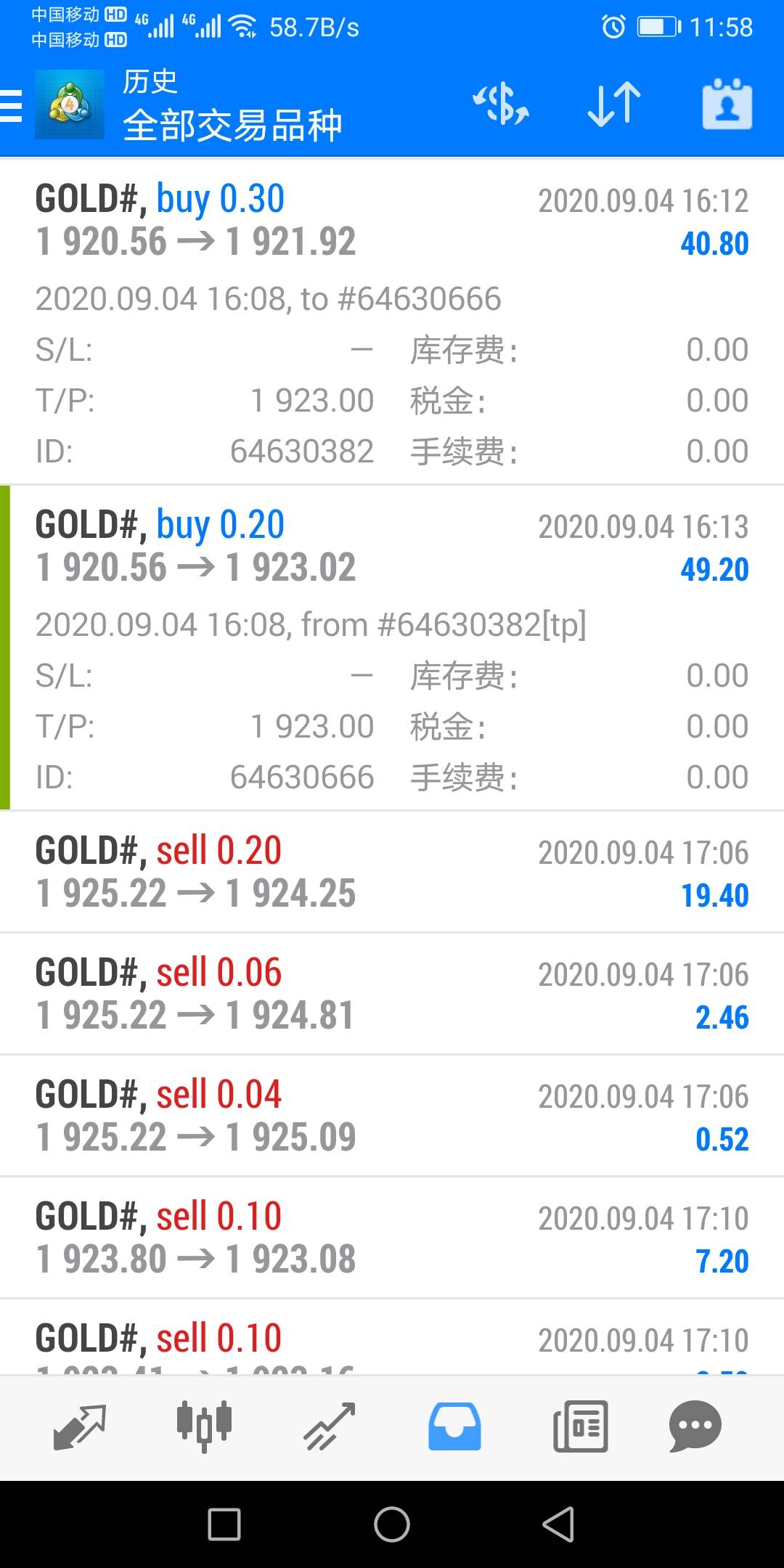Open the calendar date range icon
784x1568 pixels.
coord(727,104)
